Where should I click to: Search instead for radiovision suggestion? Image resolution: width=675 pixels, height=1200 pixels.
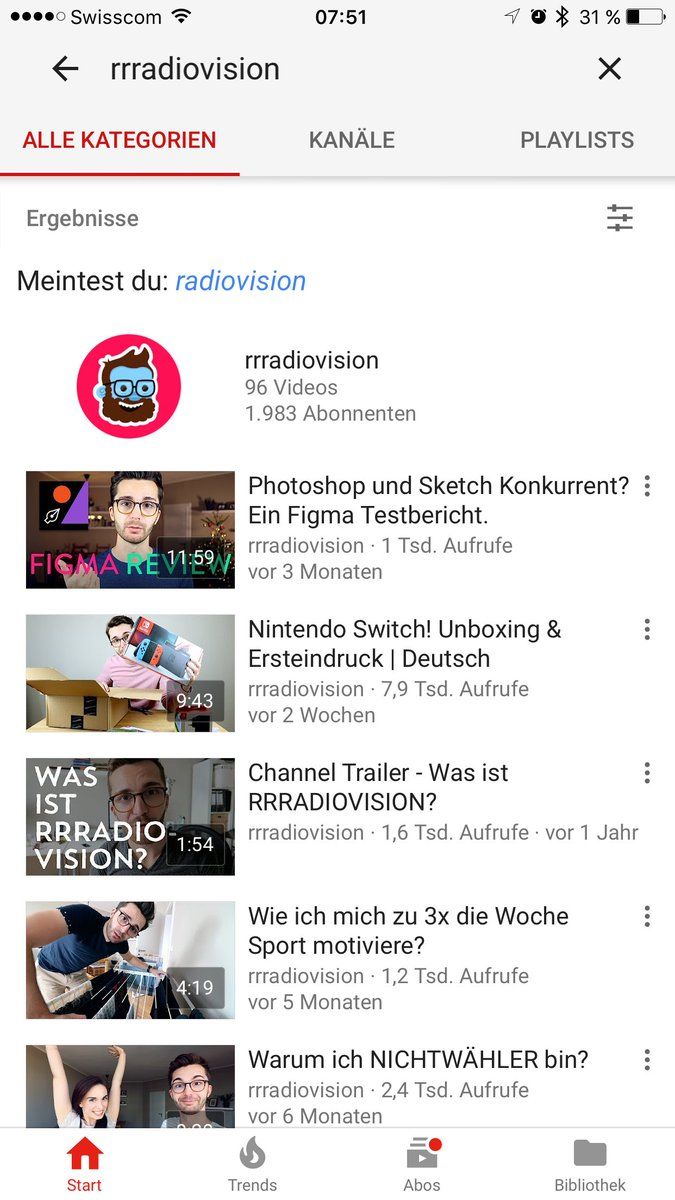(x=240, y=281)
